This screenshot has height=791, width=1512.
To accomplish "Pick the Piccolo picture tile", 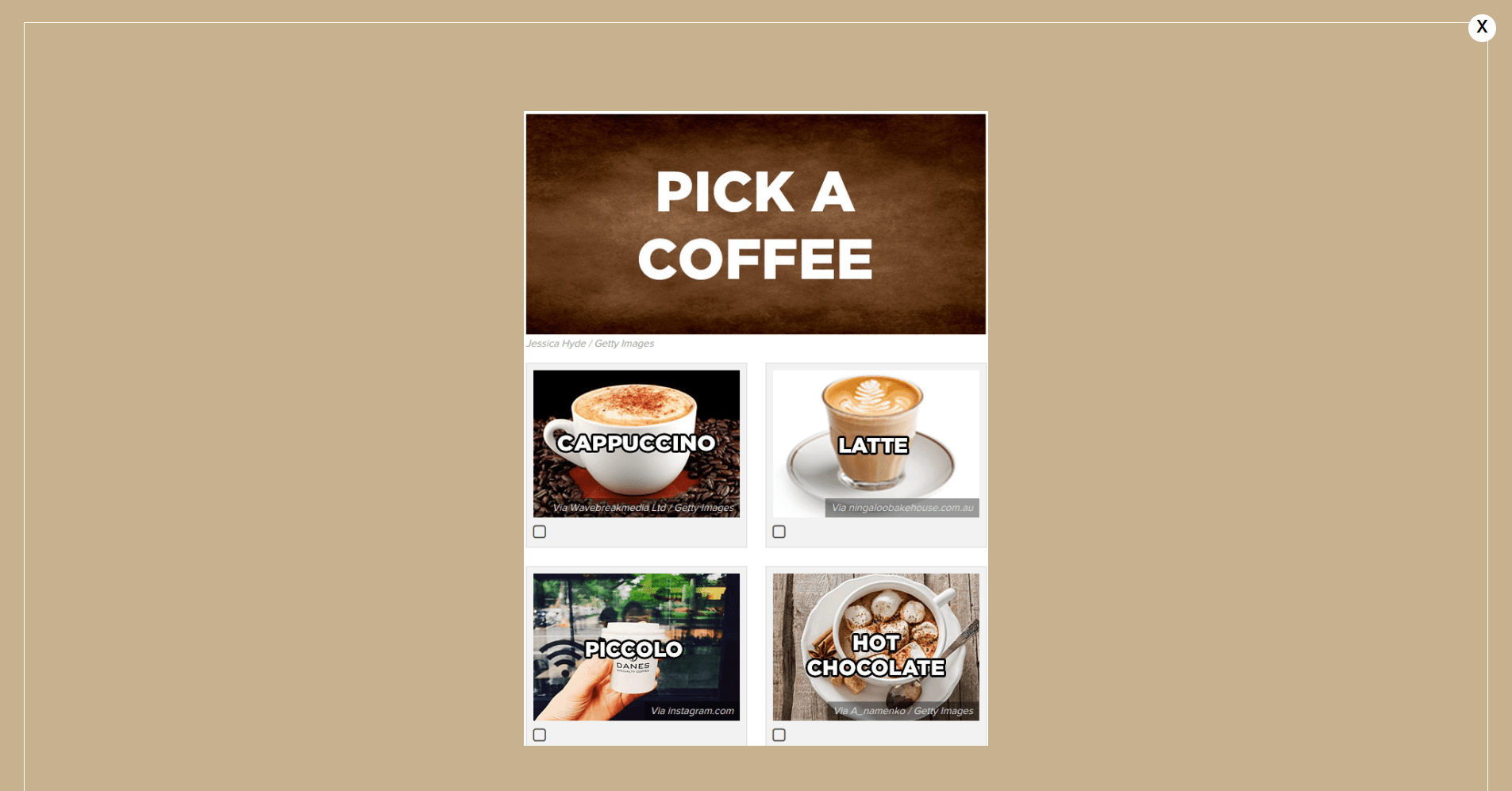I will (x=636, y=647).
